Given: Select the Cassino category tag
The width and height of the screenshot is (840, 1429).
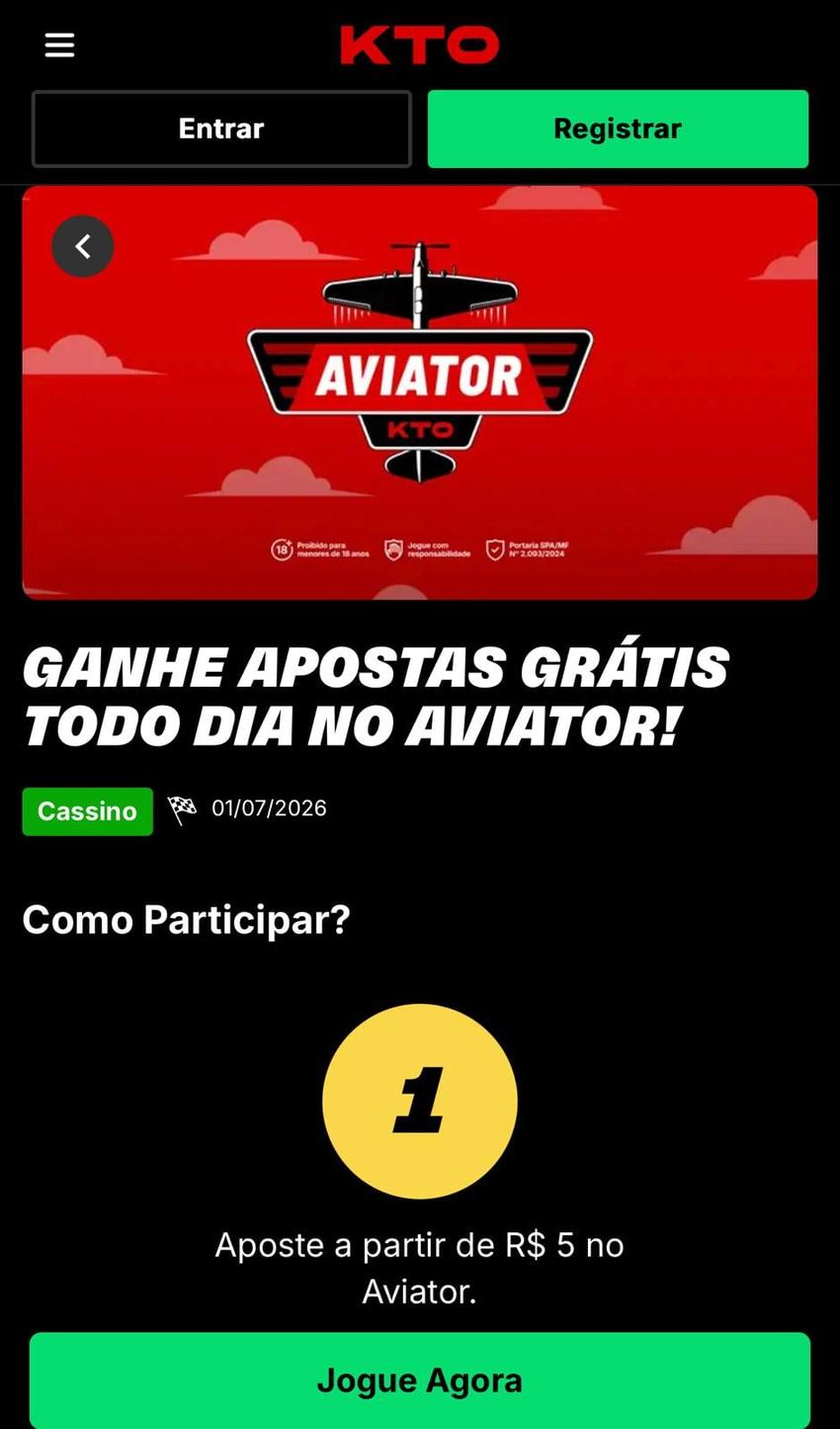Looking at the screenshot, I should 87,810.
